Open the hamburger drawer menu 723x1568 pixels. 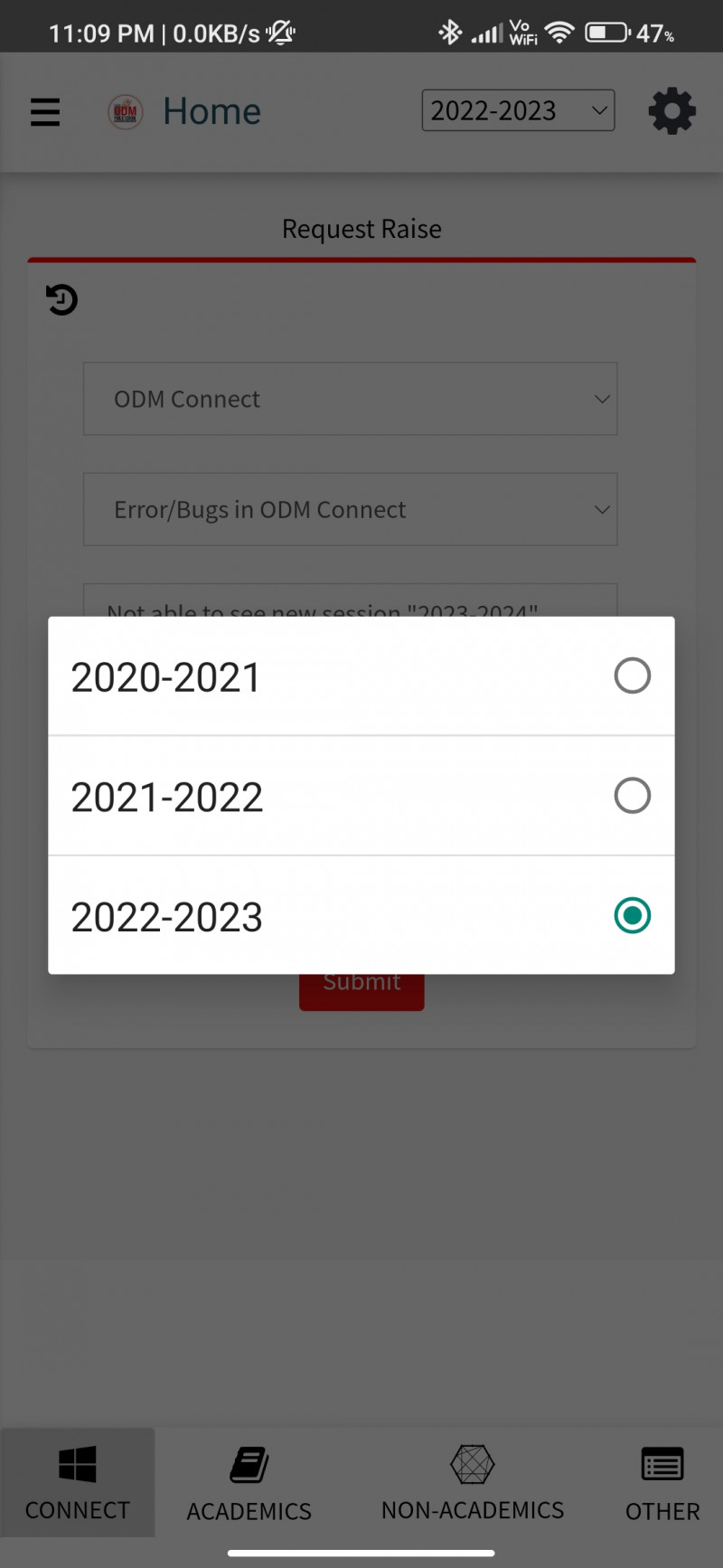coord(45,112)
